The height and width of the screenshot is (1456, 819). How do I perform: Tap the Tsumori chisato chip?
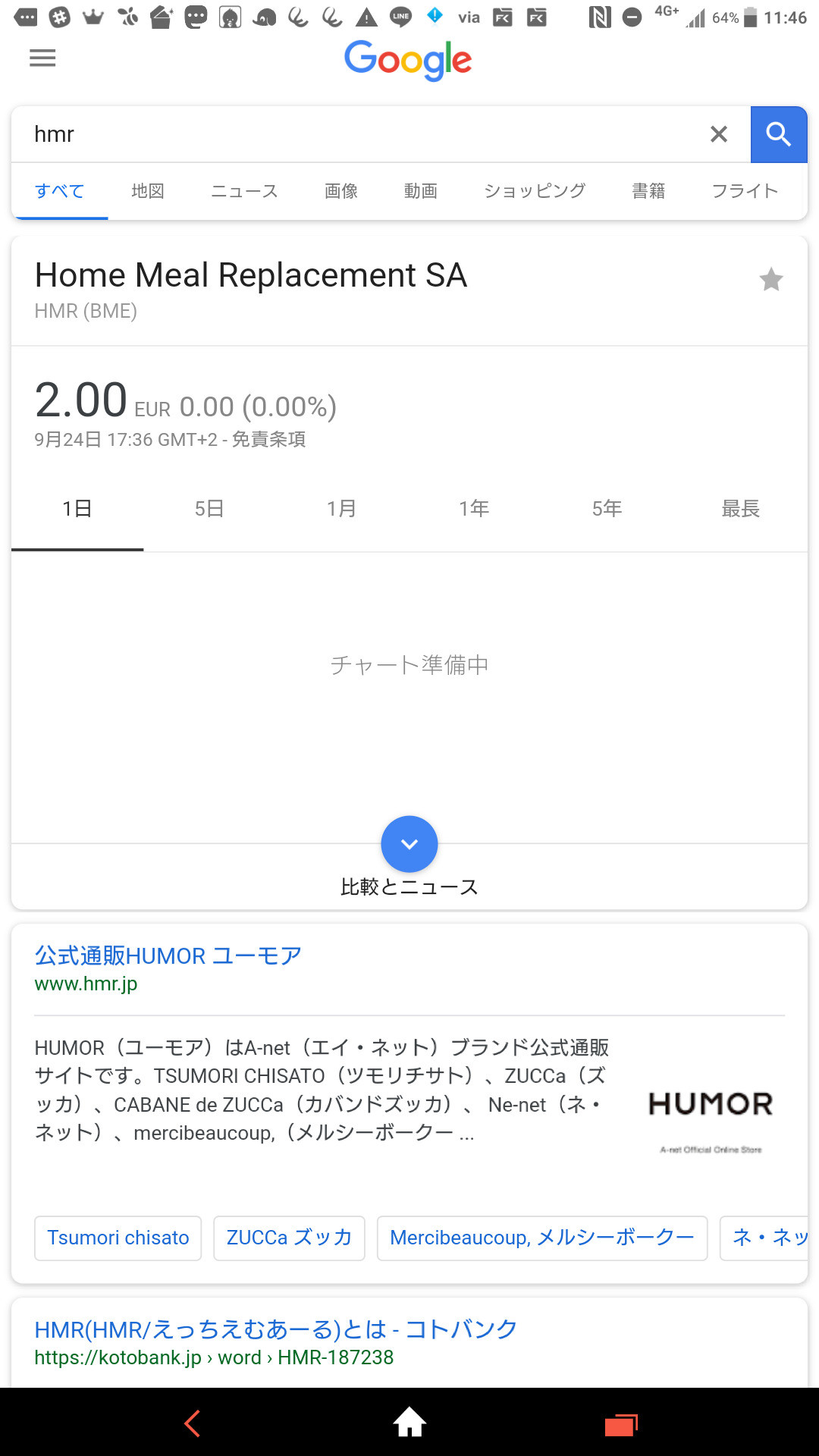pos(118,1238)
